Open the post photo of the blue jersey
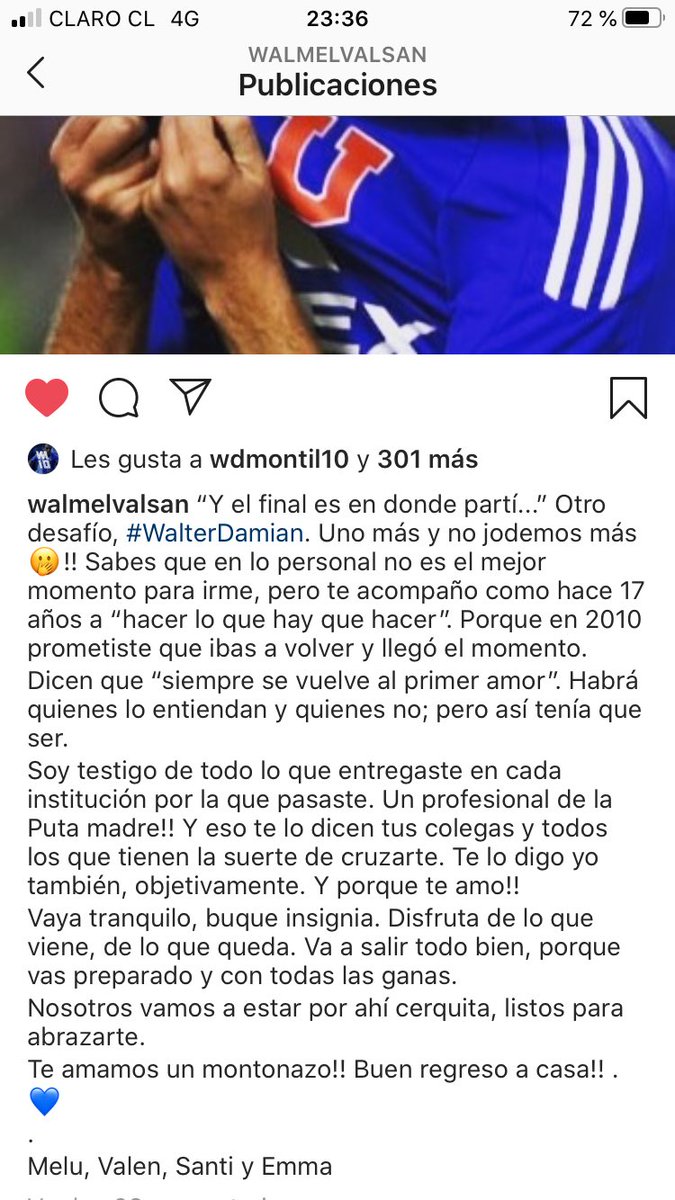The image size is (675, 1200). (337, 235)
